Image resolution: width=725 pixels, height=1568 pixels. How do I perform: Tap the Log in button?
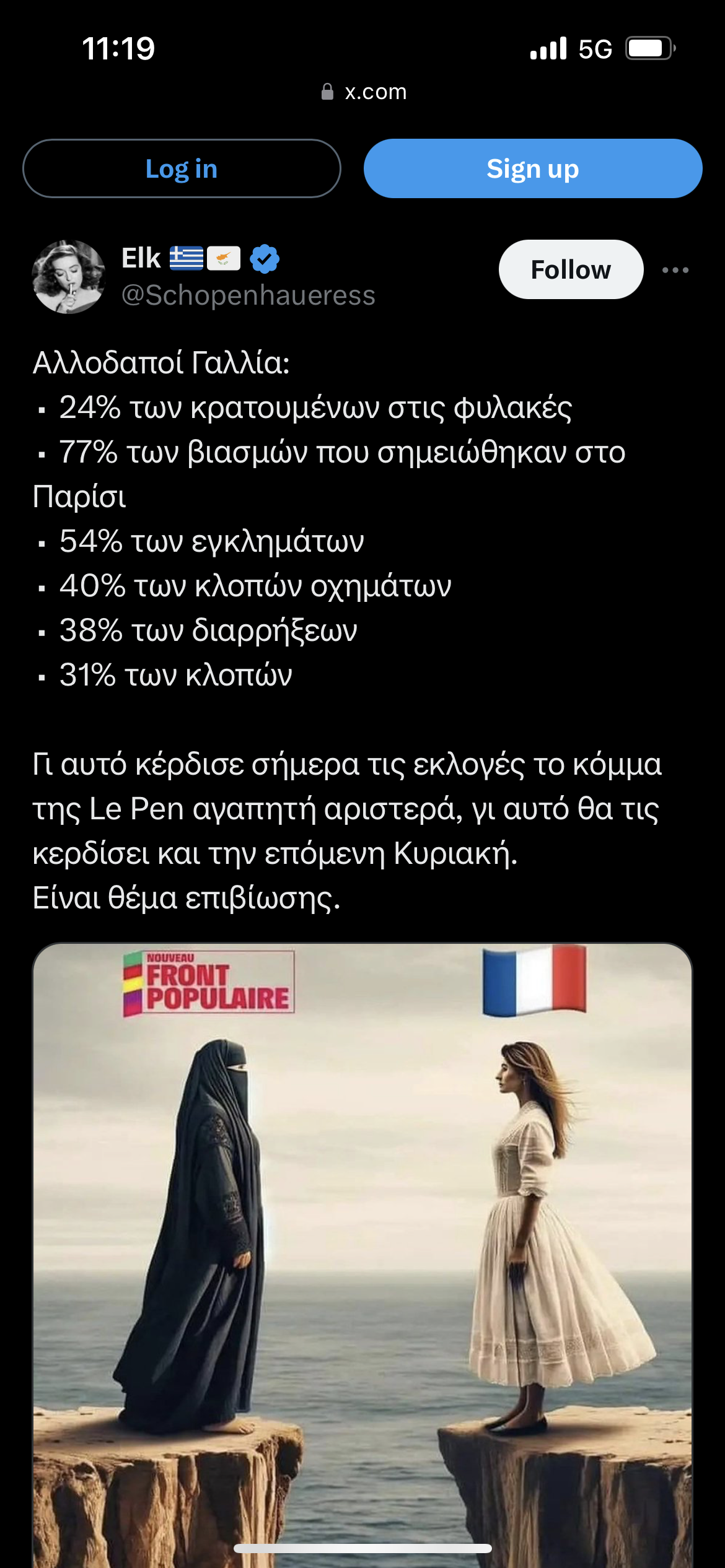pyautogui.click(x=182, y=168)
